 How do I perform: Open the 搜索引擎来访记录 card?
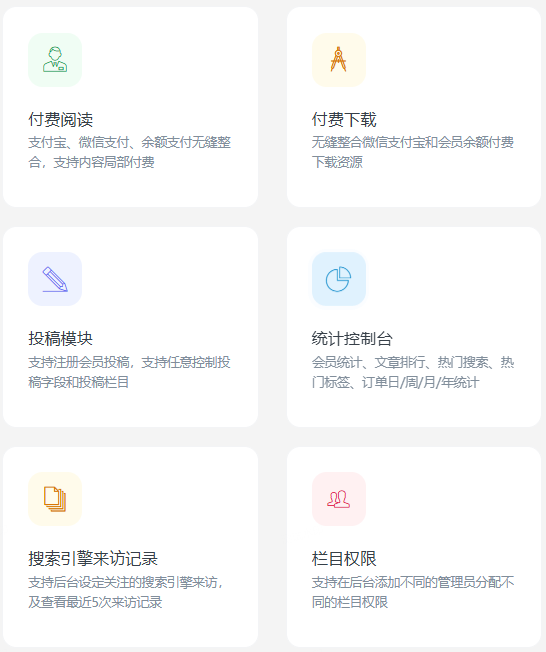tap(131, 547)
